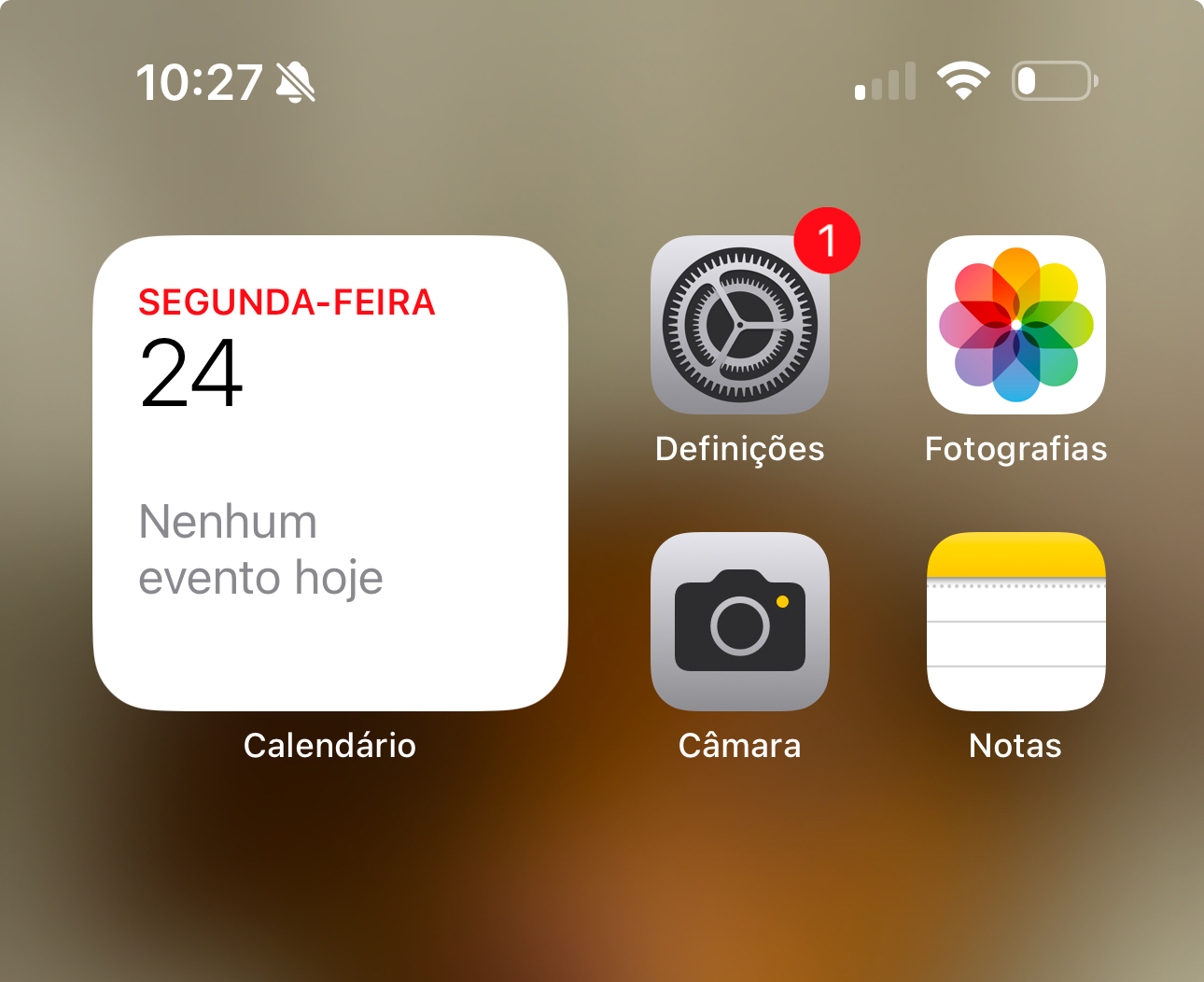
Task: Start the Câmara app
Action: coord(739,622)
